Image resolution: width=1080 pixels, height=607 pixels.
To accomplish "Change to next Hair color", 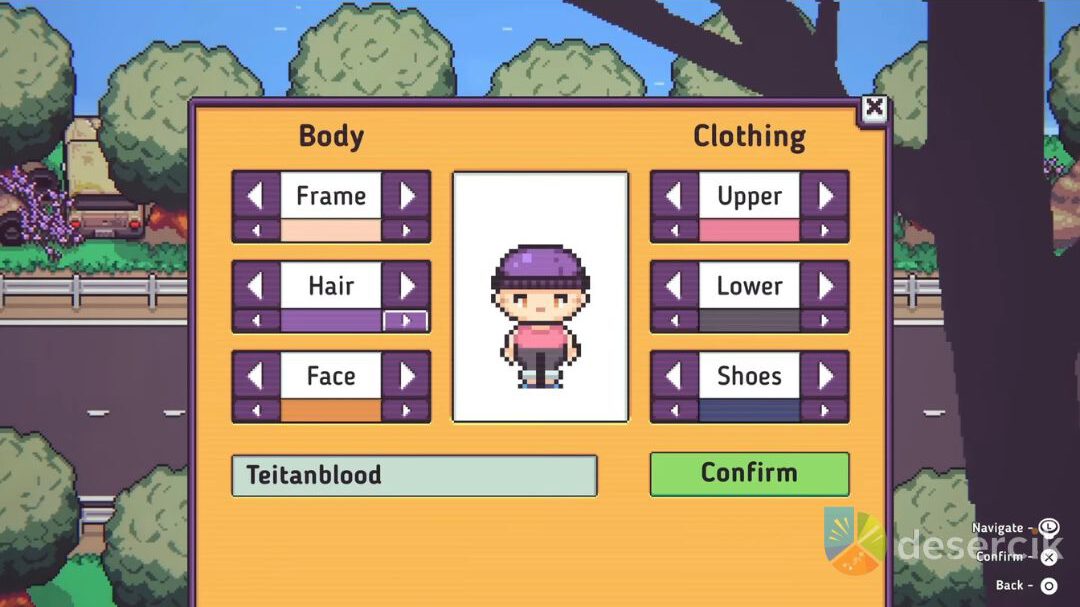I will click(x=405, y=321).
